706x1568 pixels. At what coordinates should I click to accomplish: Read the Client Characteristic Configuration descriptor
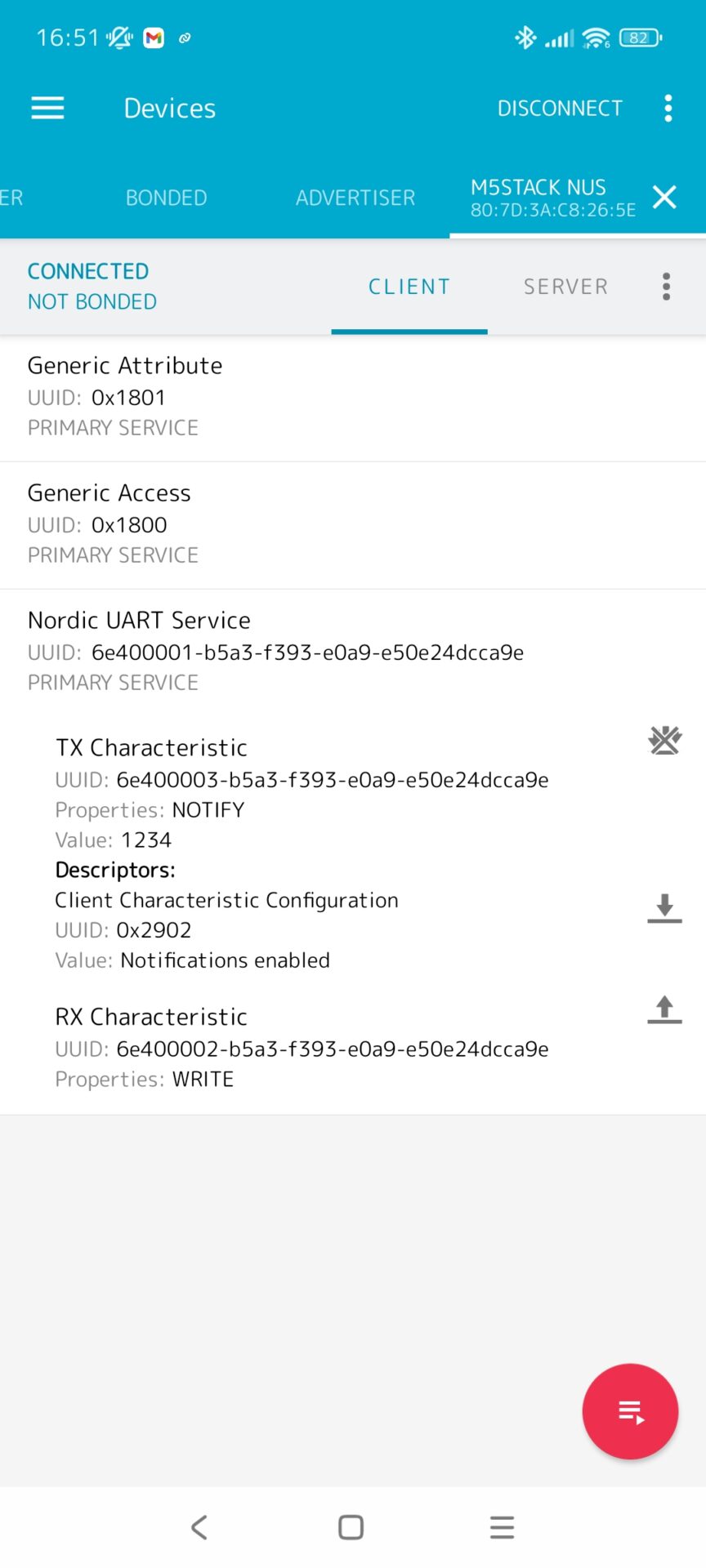(664, 908)
